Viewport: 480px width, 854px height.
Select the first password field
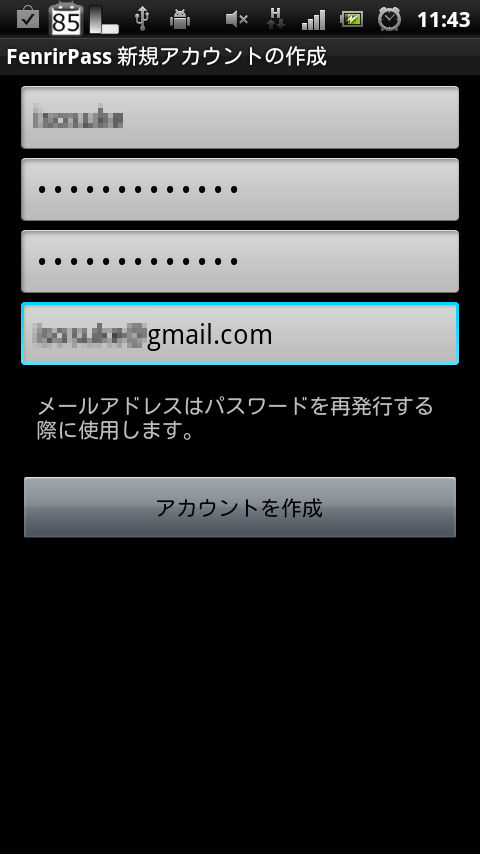pos(240,189)
